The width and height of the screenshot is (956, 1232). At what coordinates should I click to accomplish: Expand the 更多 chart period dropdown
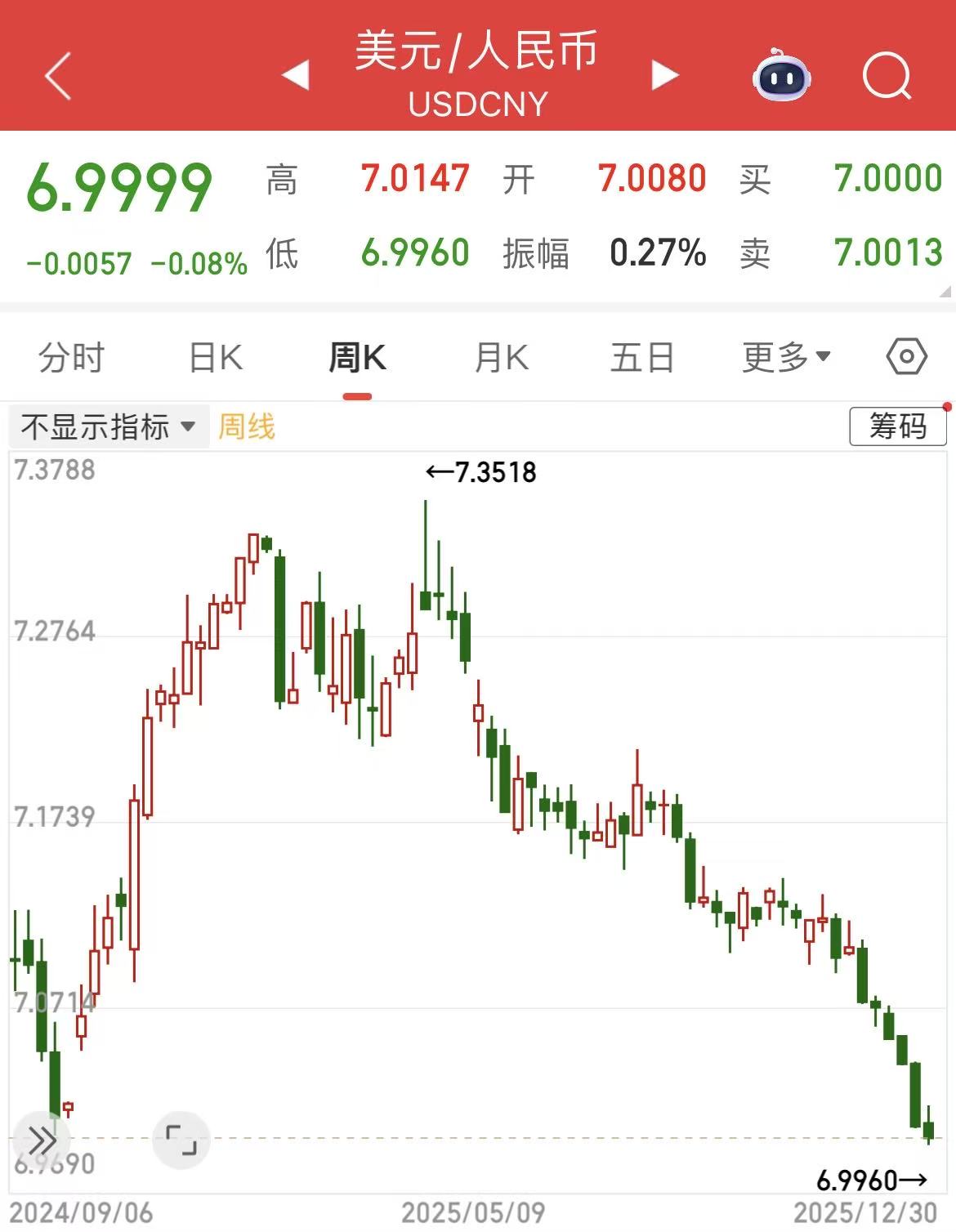(786, 357)
